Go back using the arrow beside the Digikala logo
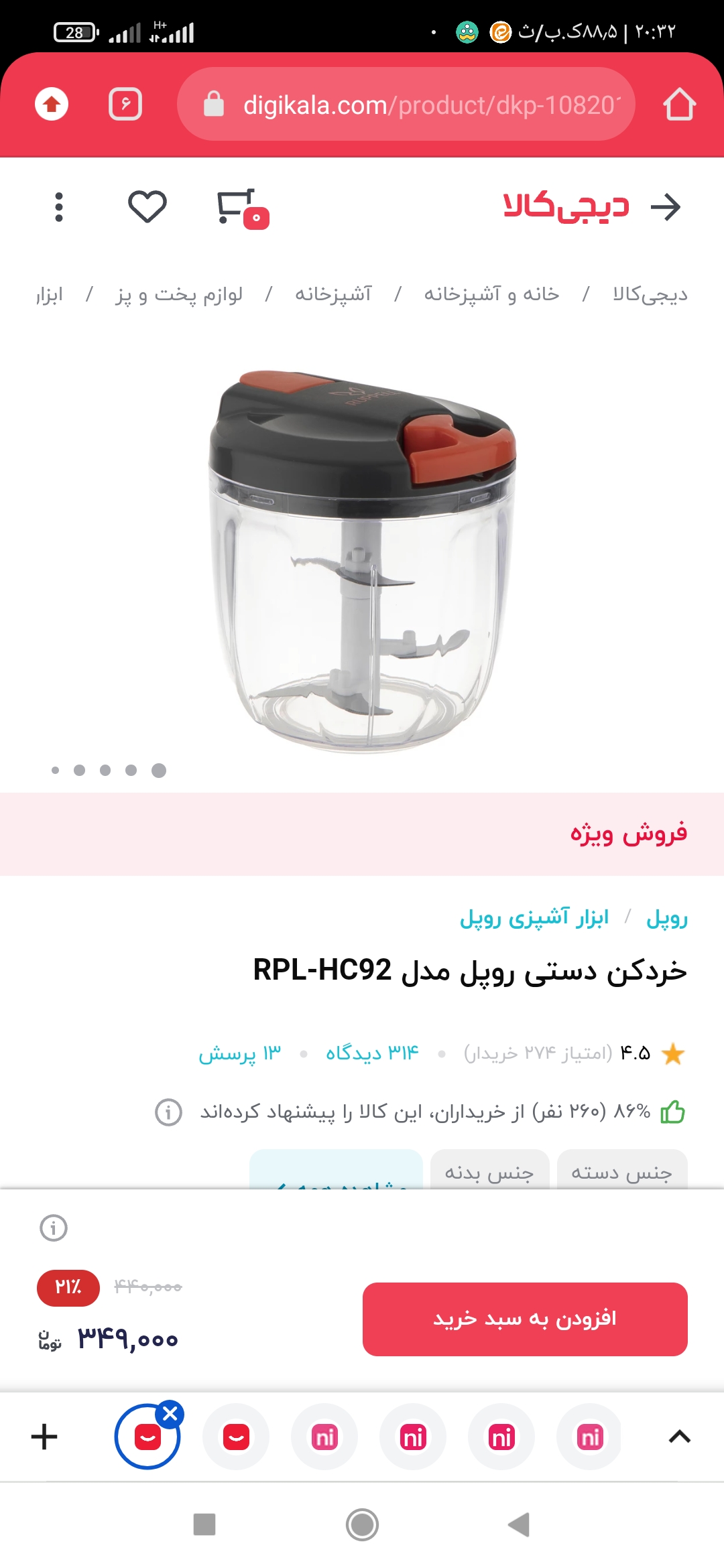Viewport: 724px width, 1568px height. [666, 206]
